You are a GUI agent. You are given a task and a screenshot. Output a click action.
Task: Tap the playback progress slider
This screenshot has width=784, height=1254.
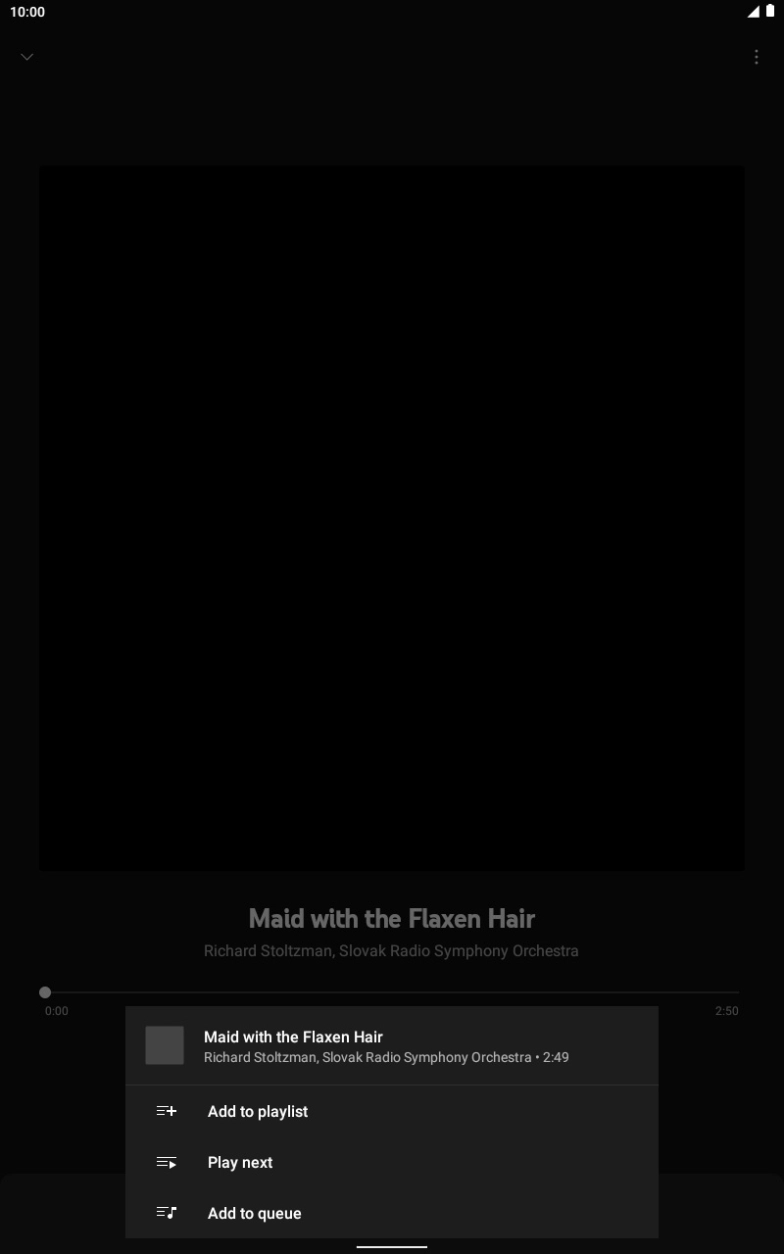[x=391, y=991]
